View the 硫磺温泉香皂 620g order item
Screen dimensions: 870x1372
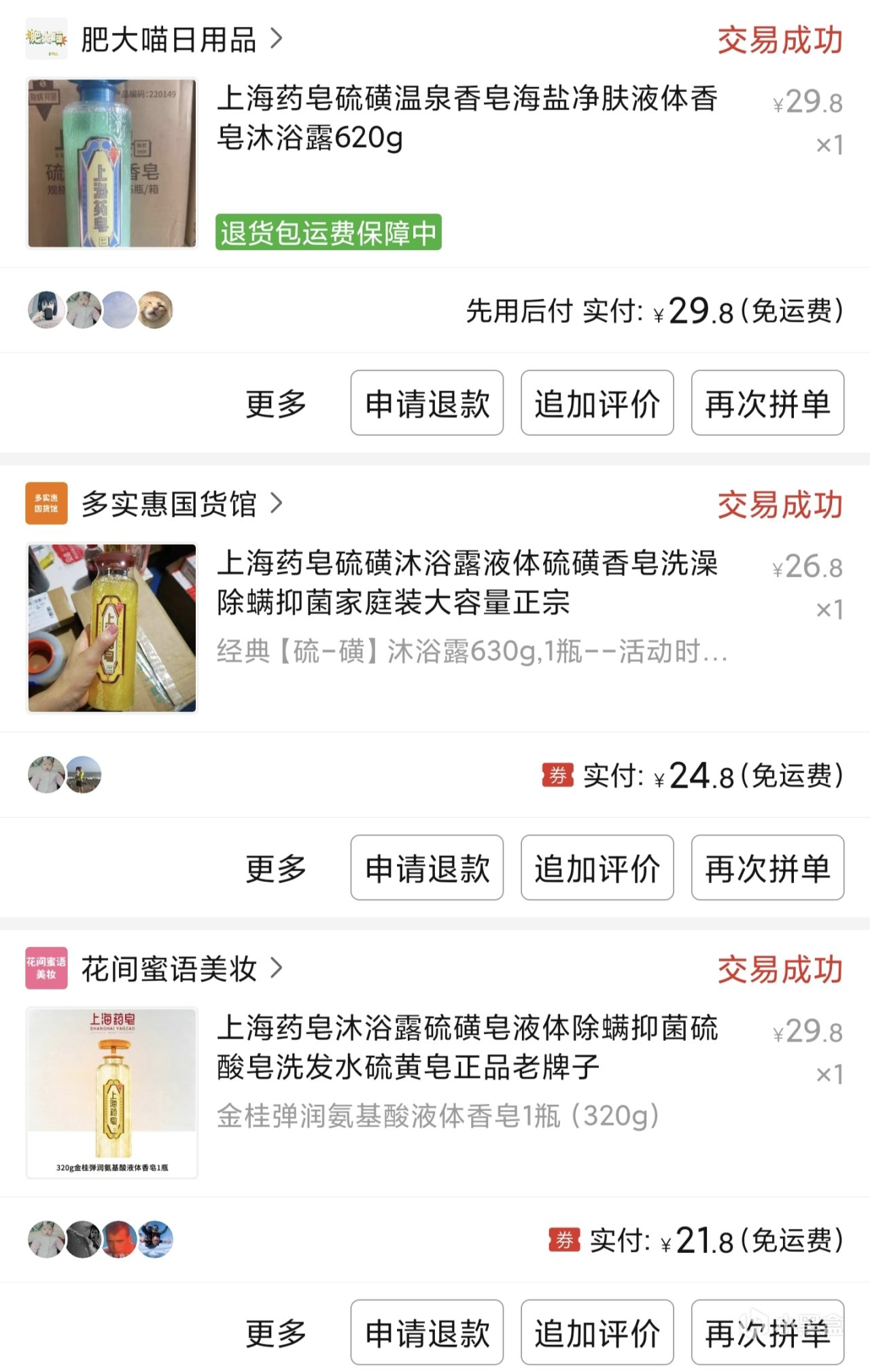[466, 117]
